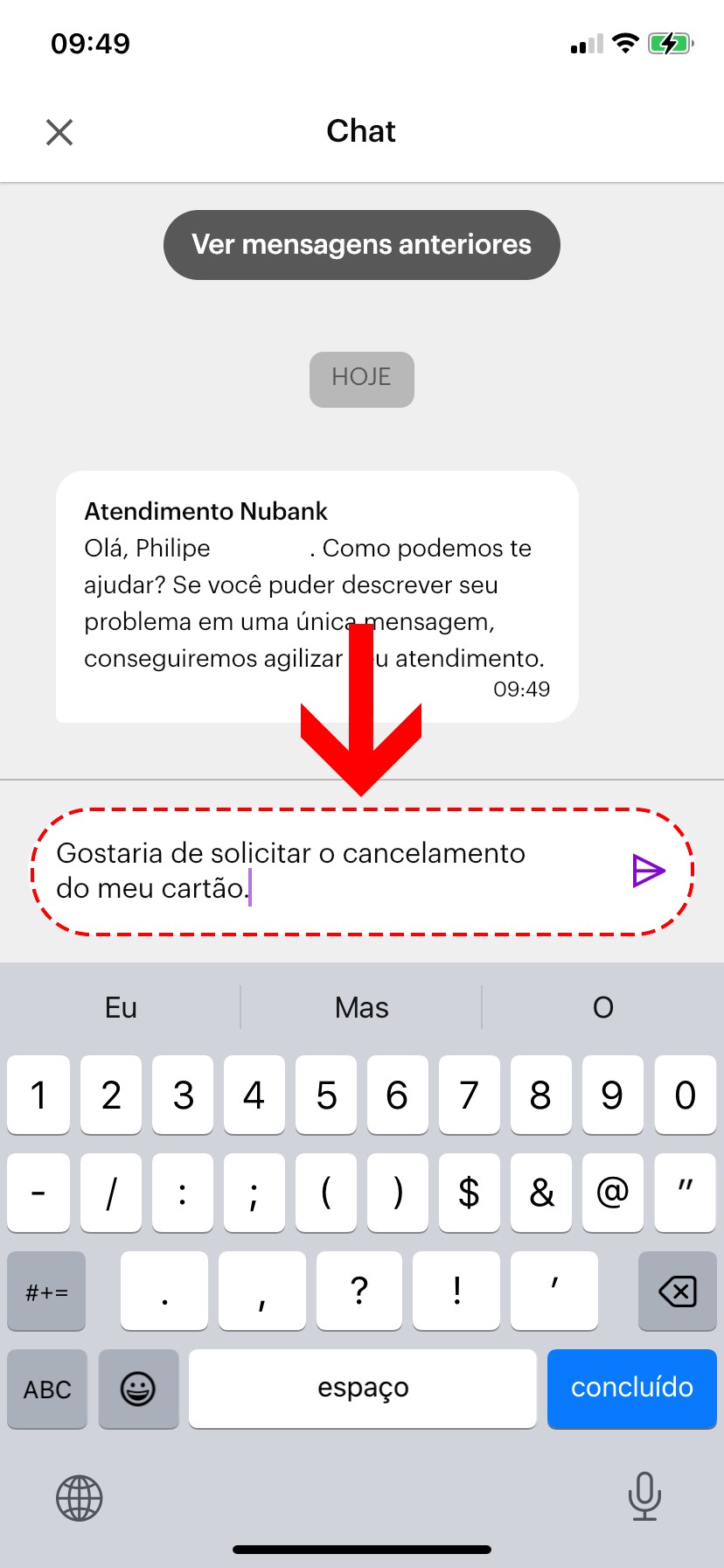This screenshot has width=724, height=1568.
Task: Tap the espaço space bar
Action: (362, 1389)
